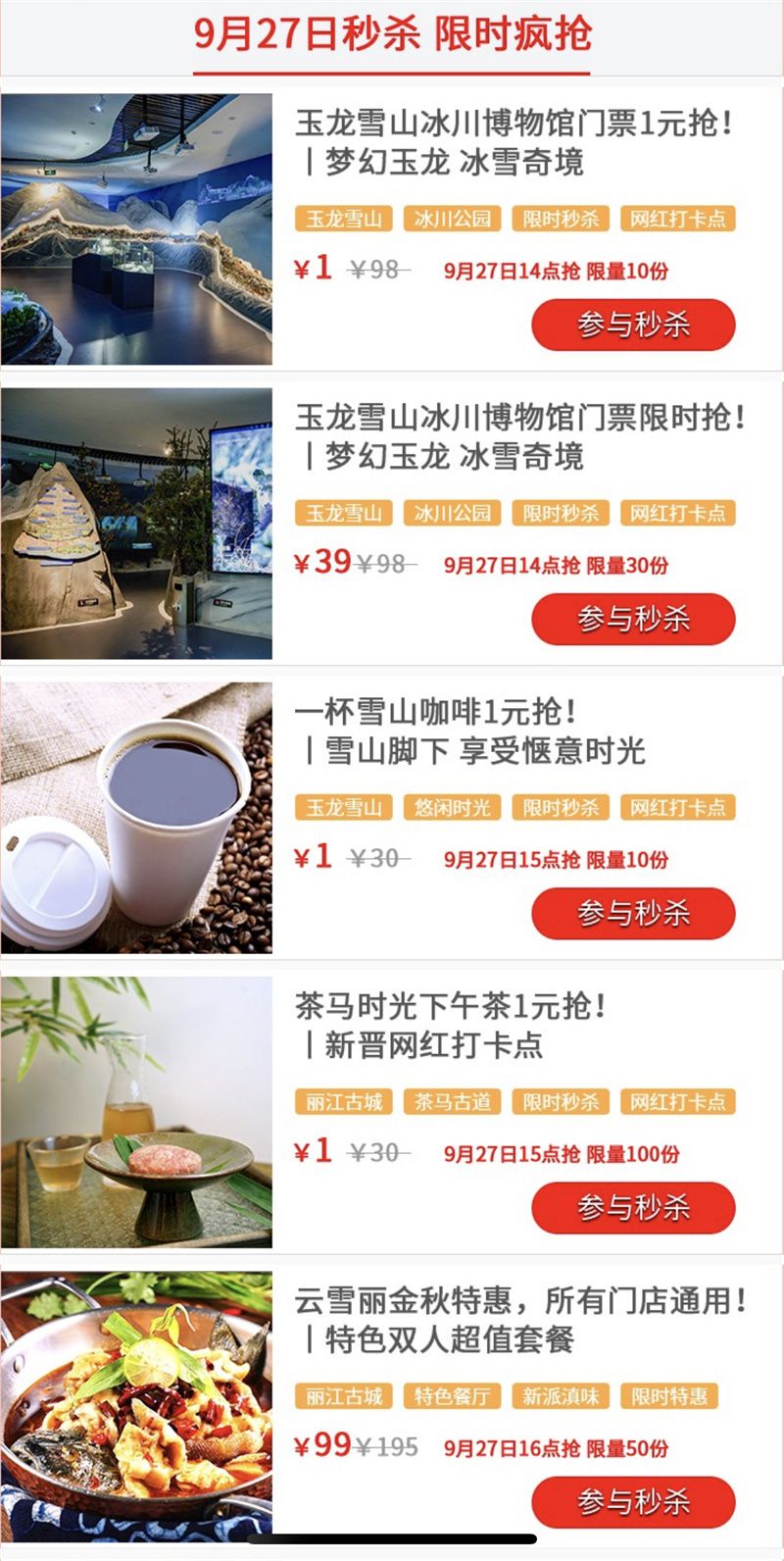Join flash sale for 雪山咖啡 ¥1 coffee

pos(633,913)
